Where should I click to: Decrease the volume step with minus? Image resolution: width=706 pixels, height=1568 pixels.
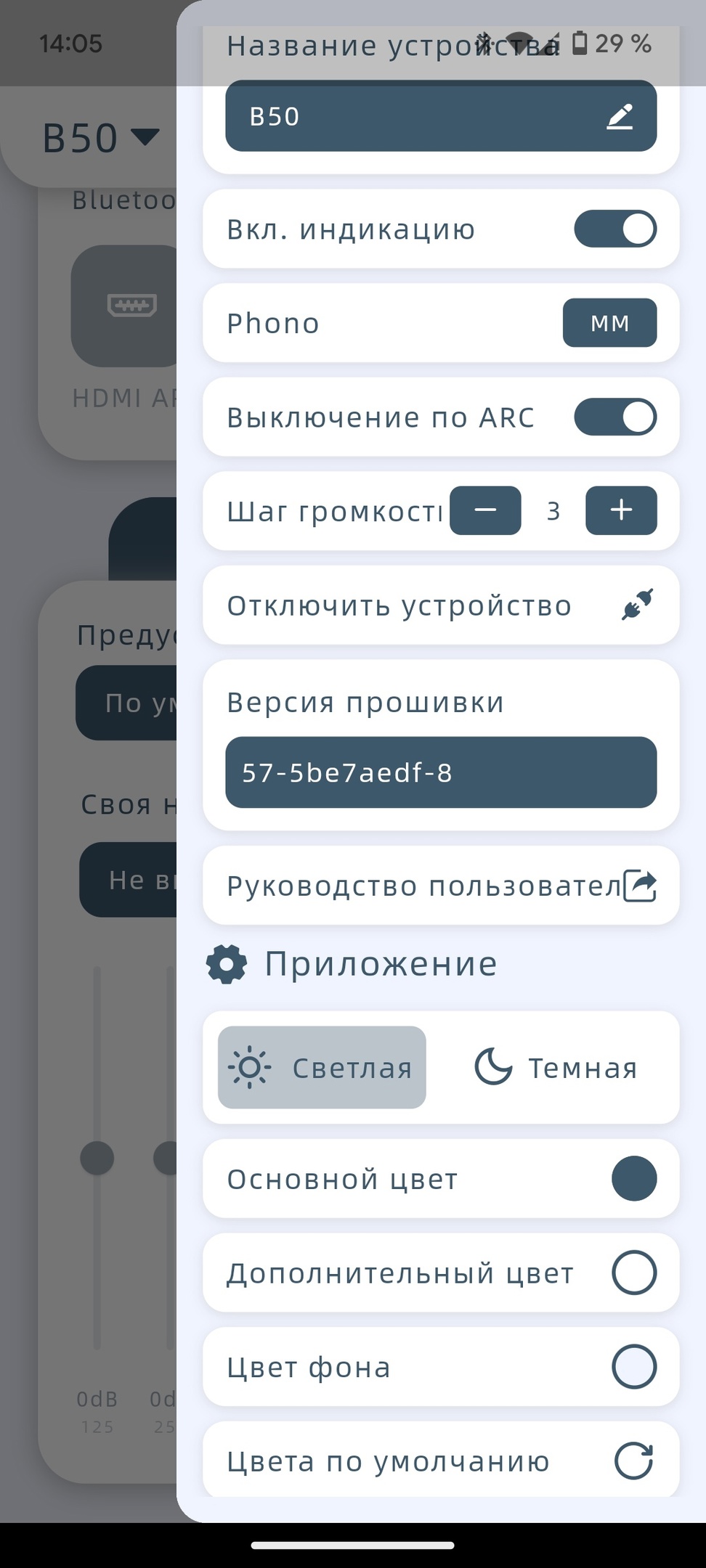pyautogui.click(x=484, y=510)
